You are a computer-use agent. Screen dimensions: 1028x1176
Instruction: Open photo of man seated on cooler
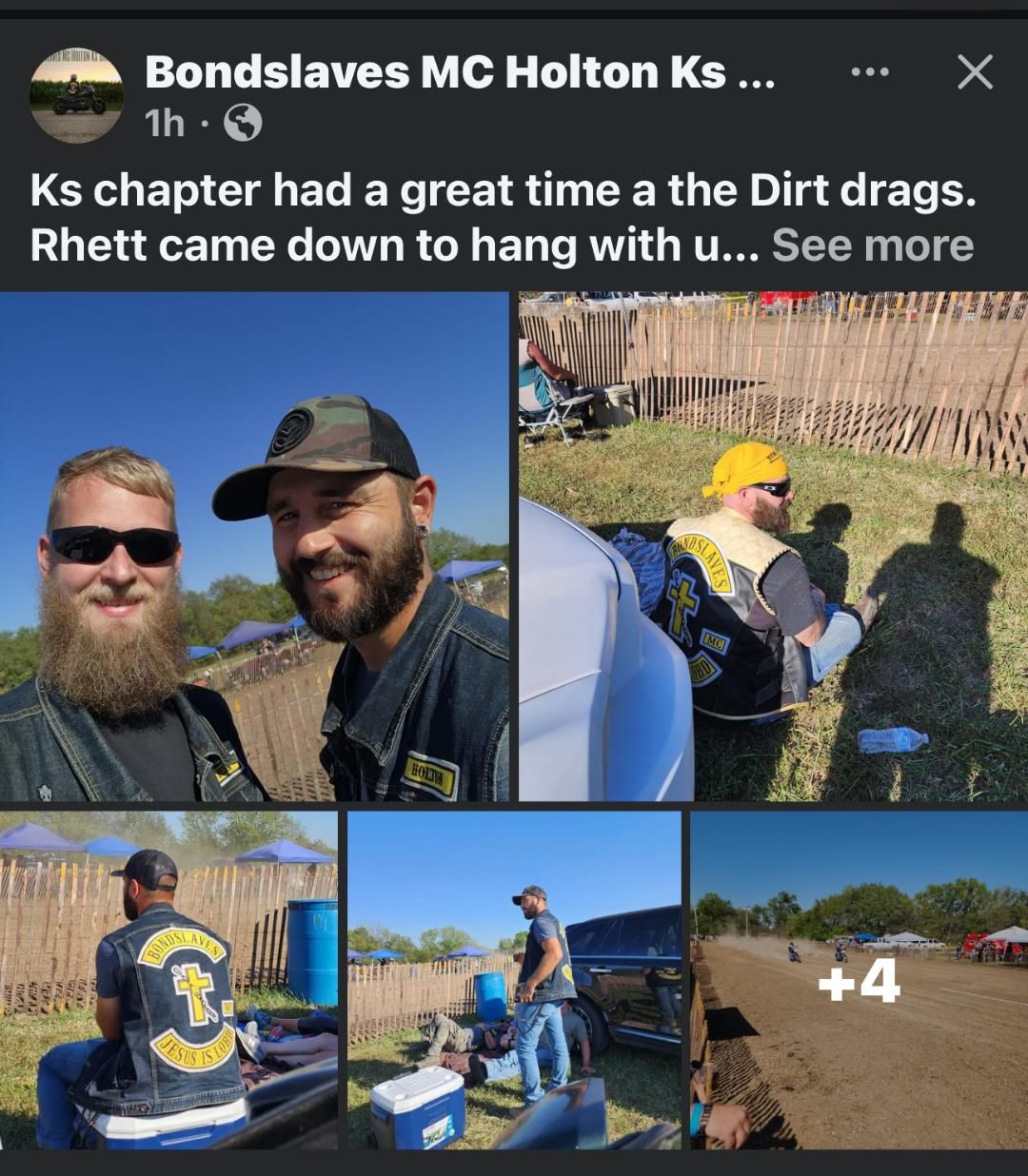tap(168, 980)
